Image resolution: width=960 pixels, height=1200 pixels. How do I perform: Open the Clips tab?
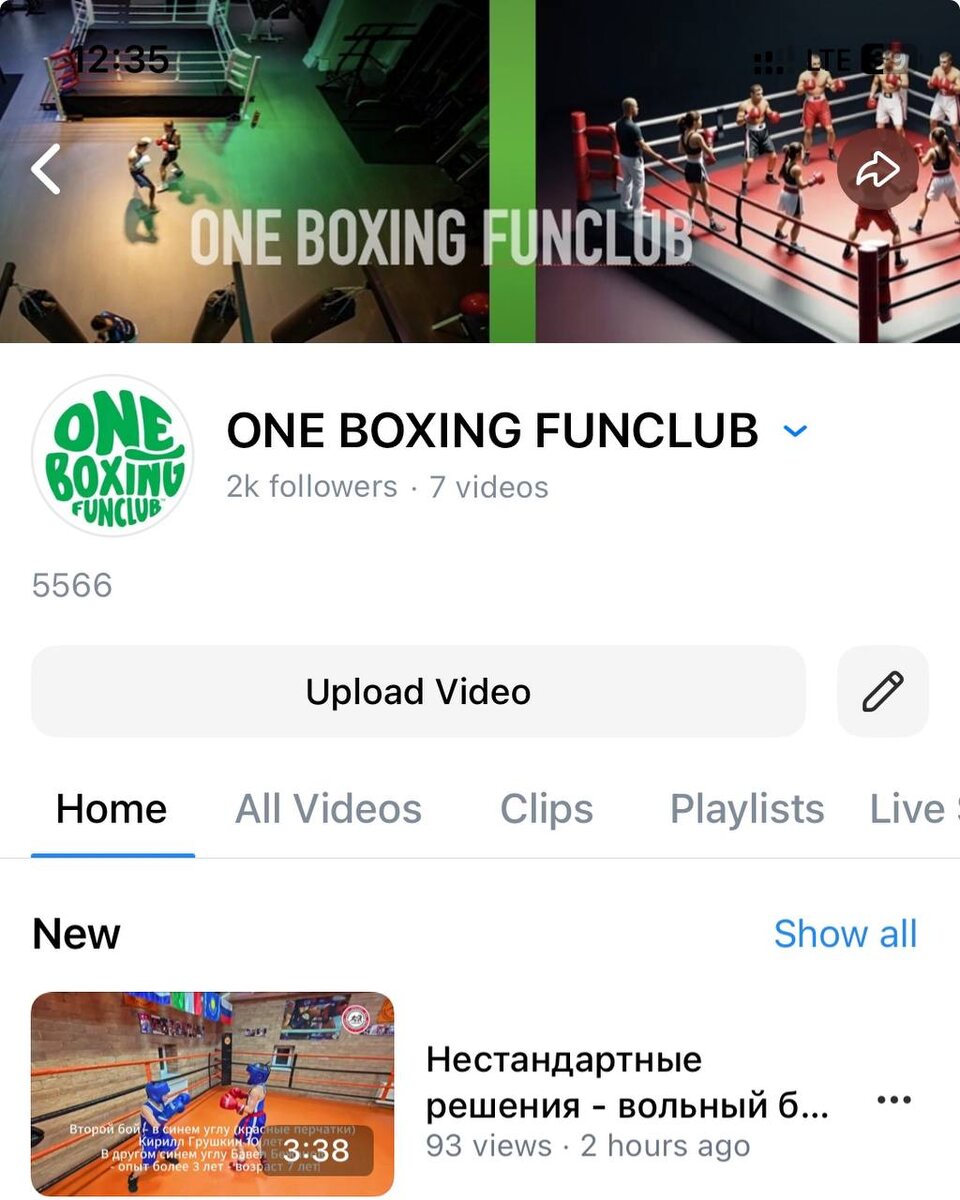pyautogui.click(x=546, y=809)
